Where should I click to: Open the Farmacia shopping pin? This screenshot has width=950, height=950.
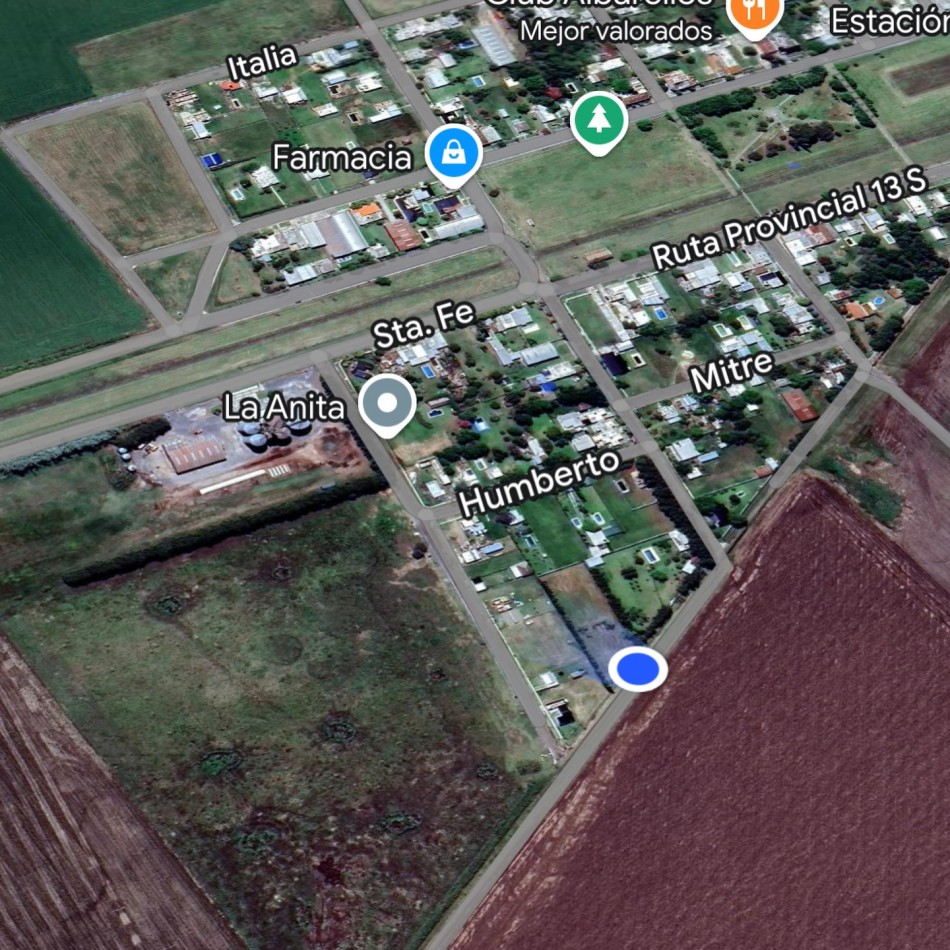[454, 154]
